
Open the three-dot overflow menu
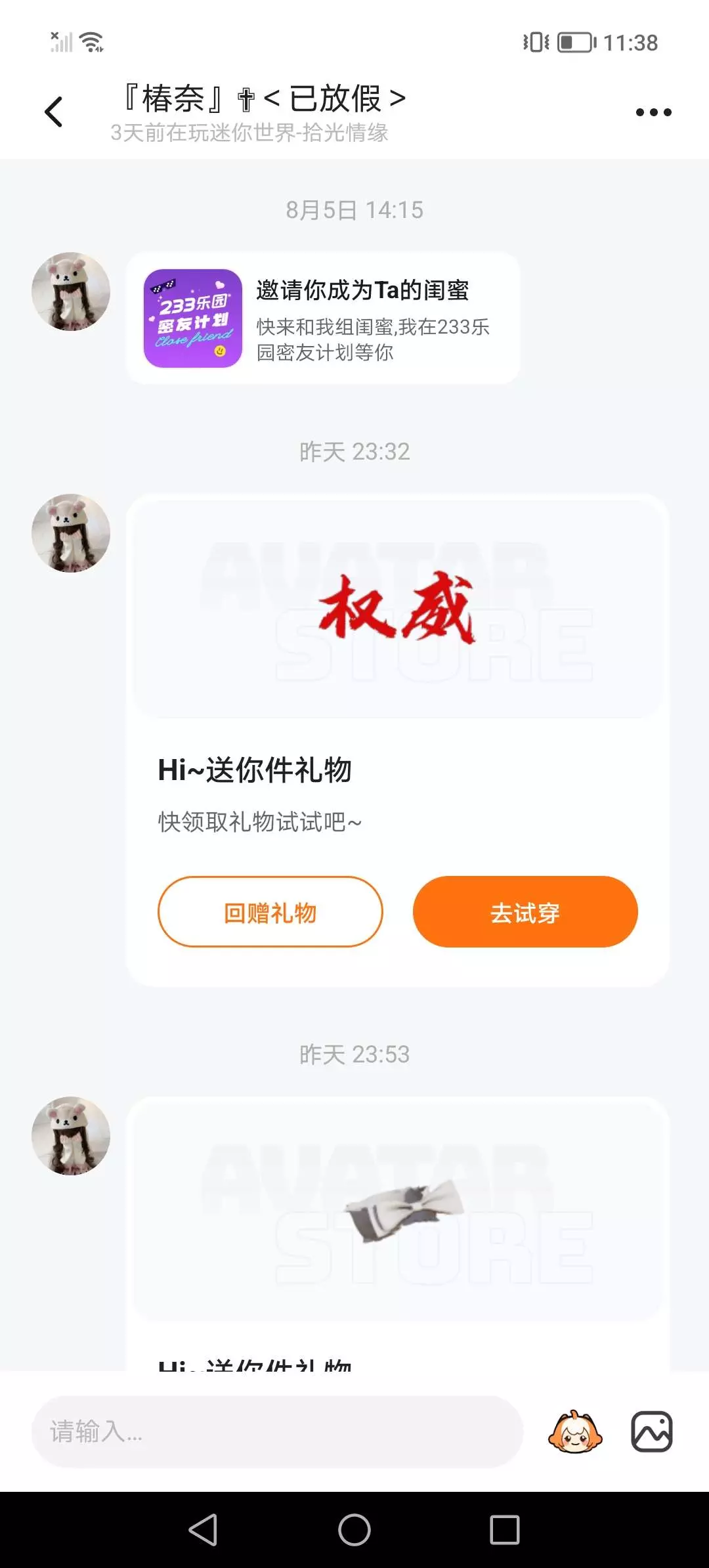[x=653, y=112]
